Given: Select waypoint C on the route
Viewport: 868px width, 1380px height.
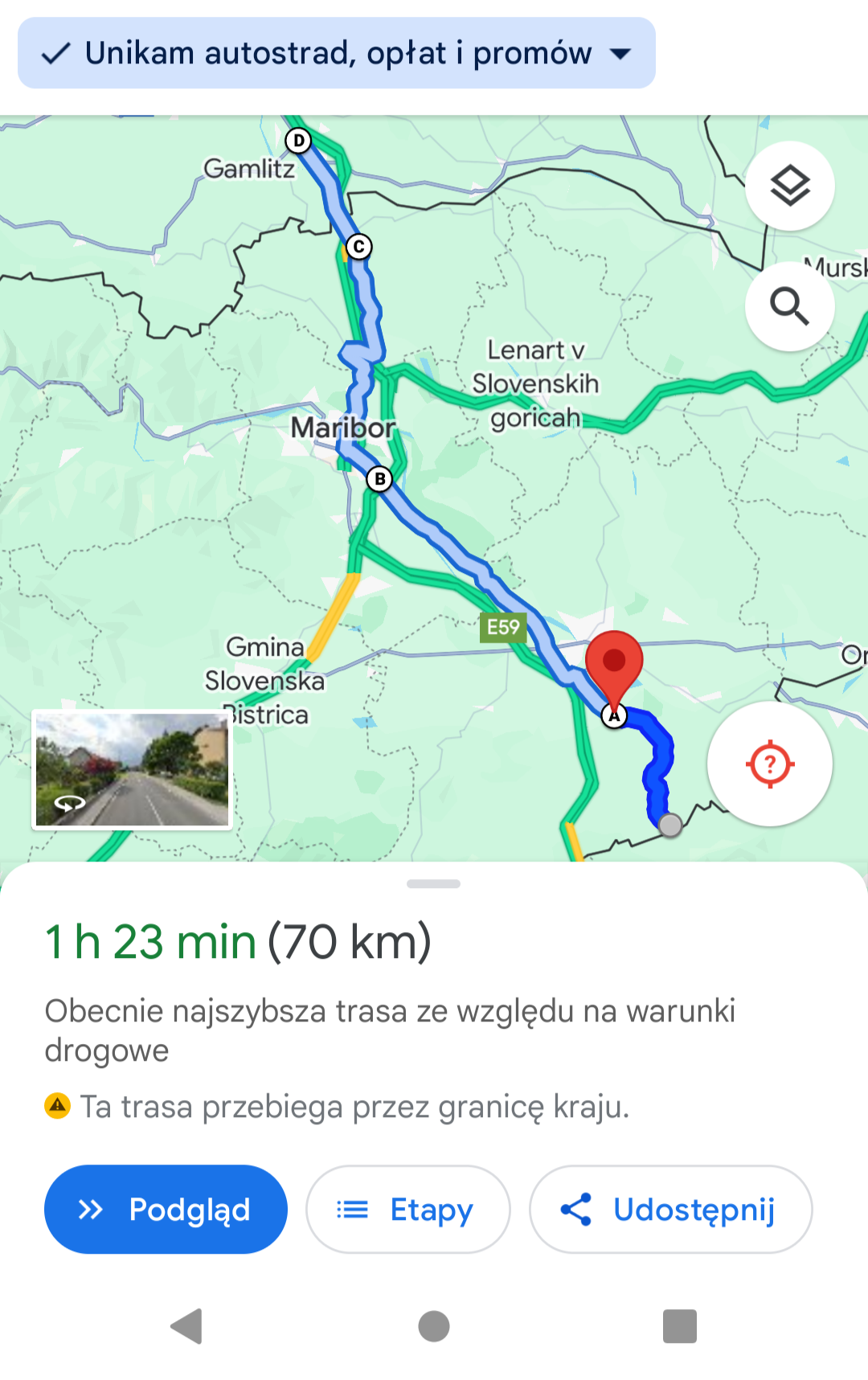Looking at the screenshot, I should coord(358,246).
